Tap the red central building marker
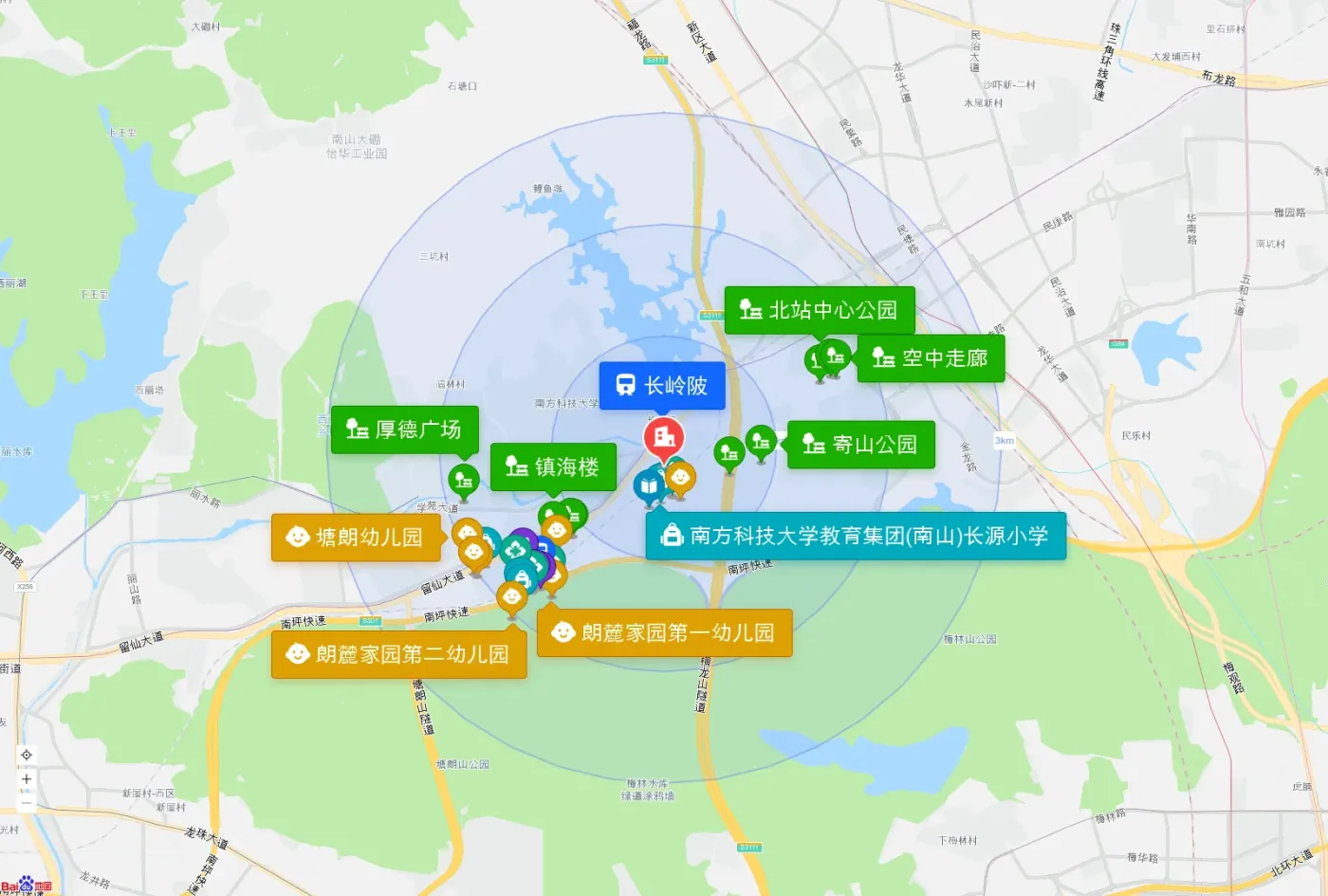The width and height of the screenshot is (1328, 896). point(664,439)
